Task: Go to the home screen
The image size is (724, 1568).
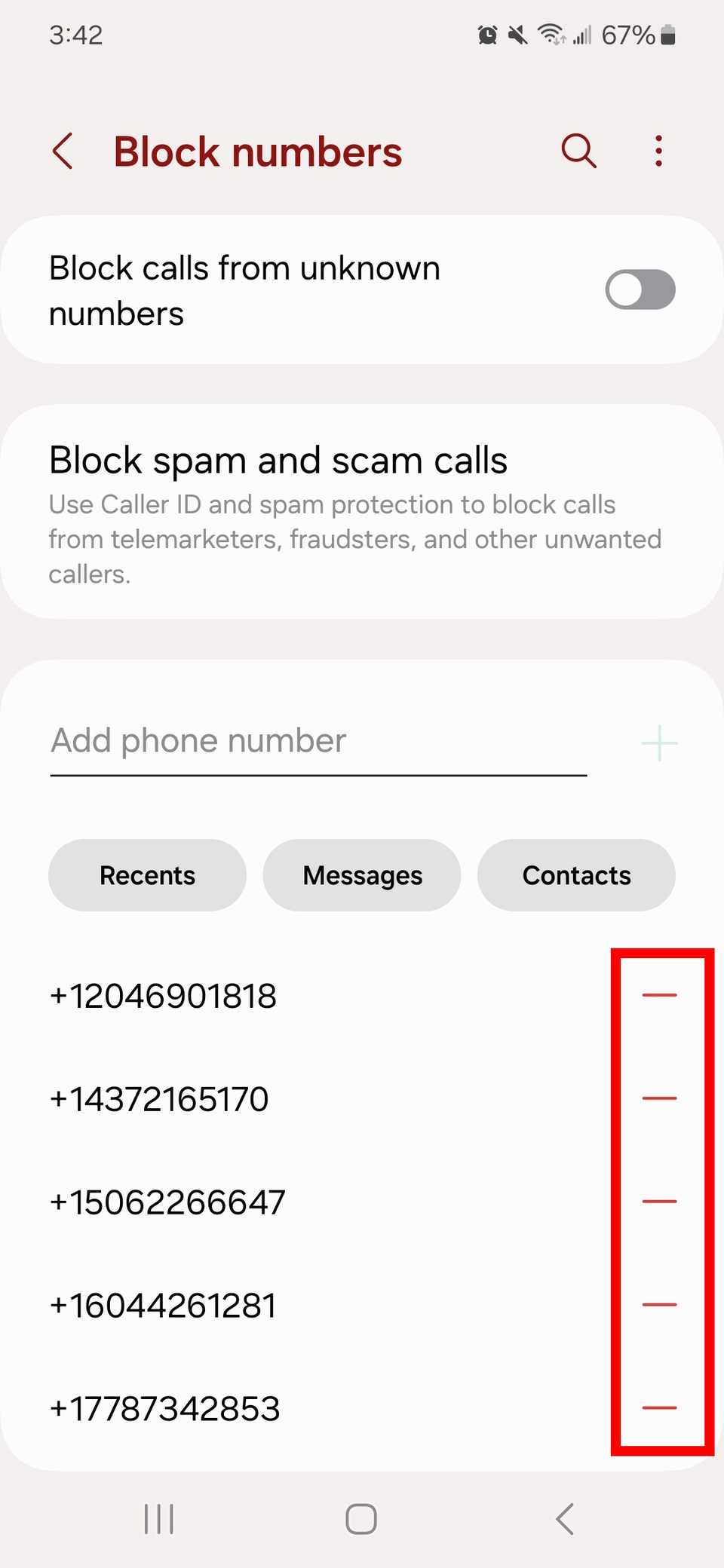Action: (361, 1519)
